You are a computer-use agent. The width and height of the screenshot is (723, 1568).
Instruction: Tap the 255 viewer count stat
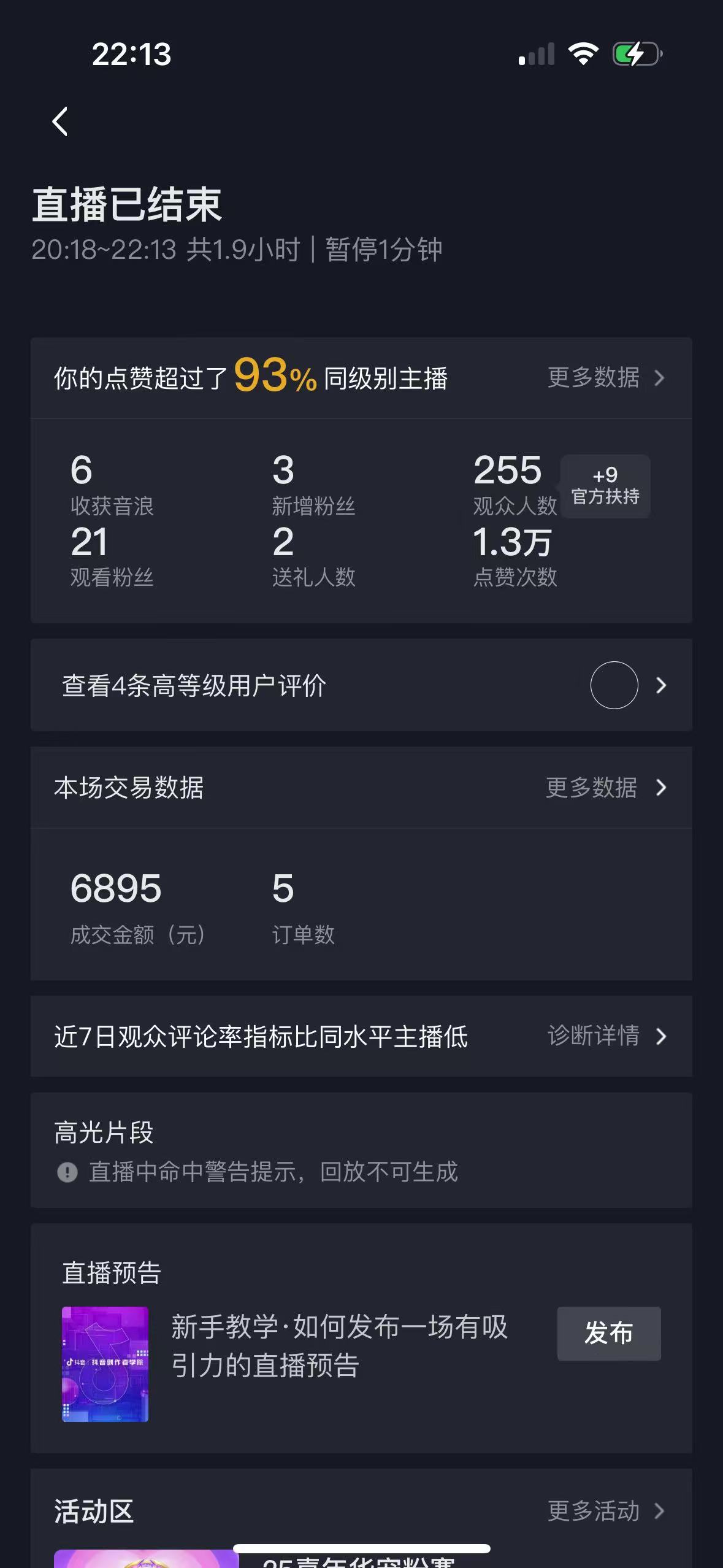click(507, 470)
